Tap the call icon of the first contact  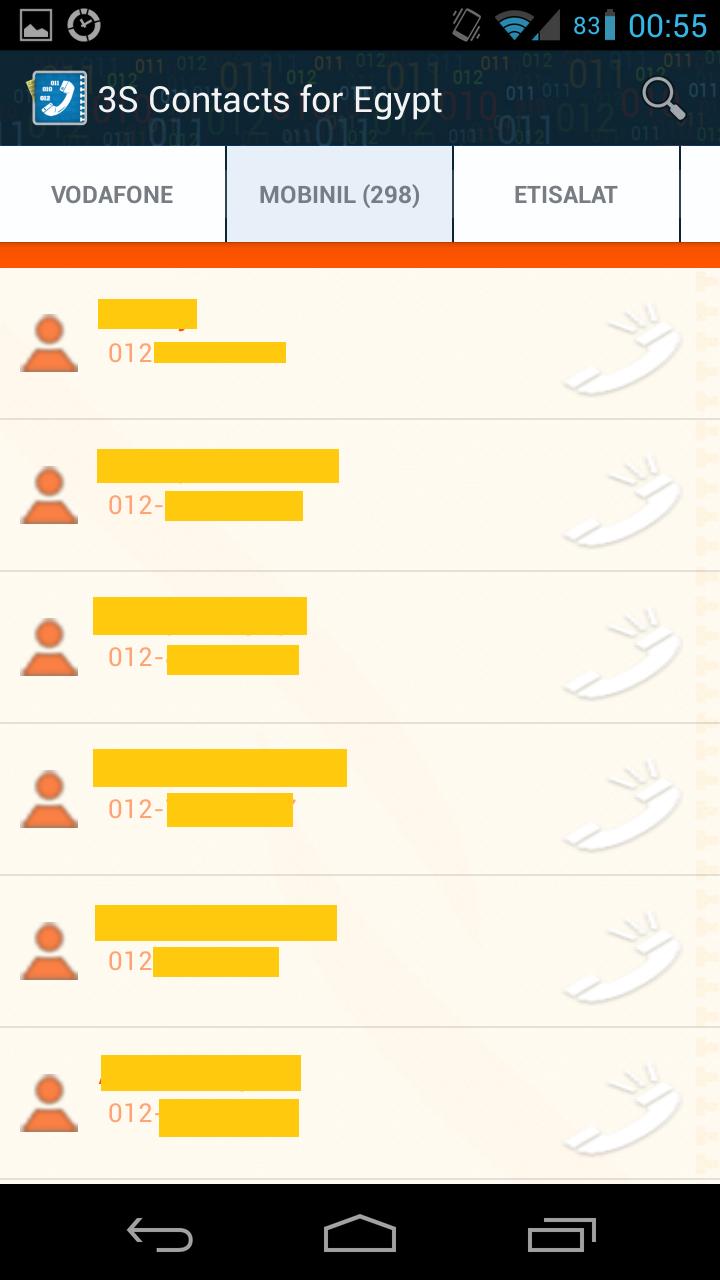[x=622, y=352]
